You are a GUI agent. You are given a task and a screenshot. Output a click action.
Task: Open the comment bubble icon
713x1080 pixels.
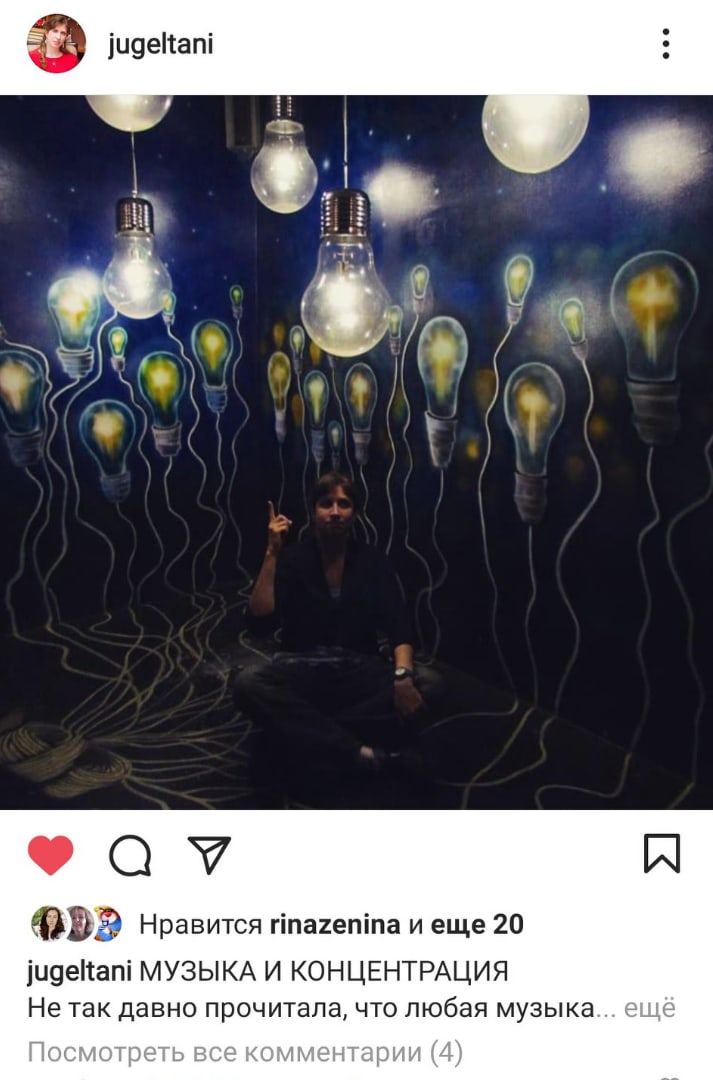(x=130, y=856)
